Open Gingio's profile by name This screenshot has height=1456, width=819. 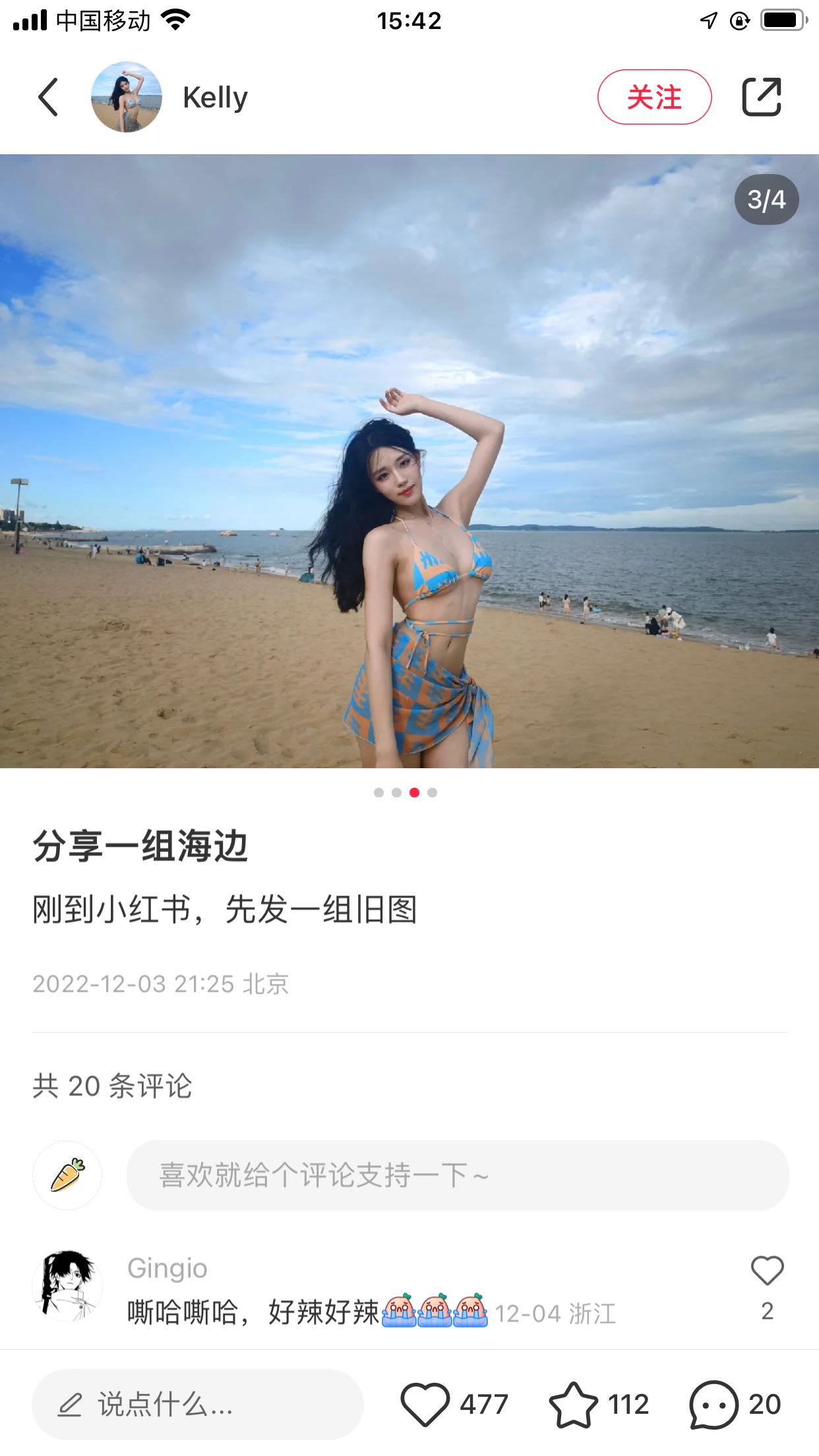167,1268
